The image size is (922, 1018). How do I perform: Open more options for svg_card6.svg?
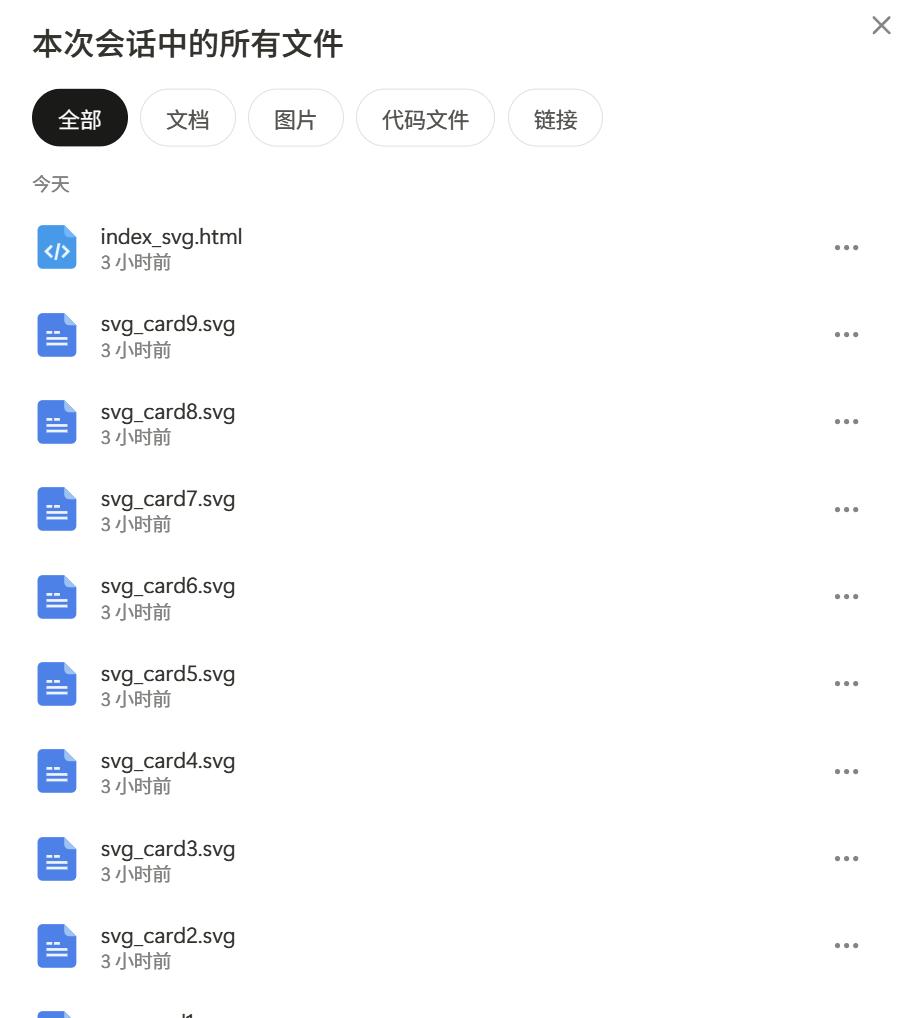[846, 596]
